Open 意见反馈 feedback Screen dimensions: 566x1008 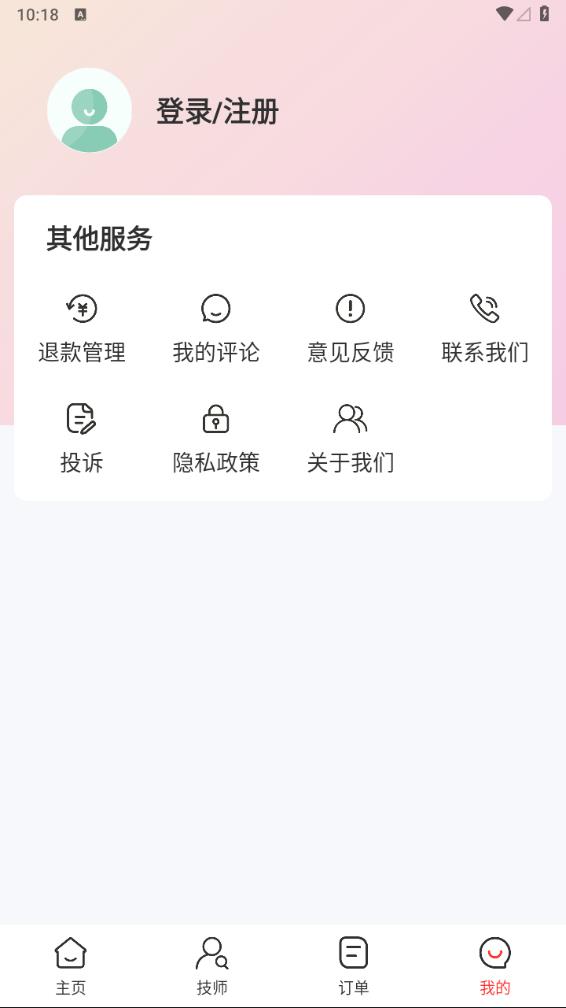click(x=351, y=329)
